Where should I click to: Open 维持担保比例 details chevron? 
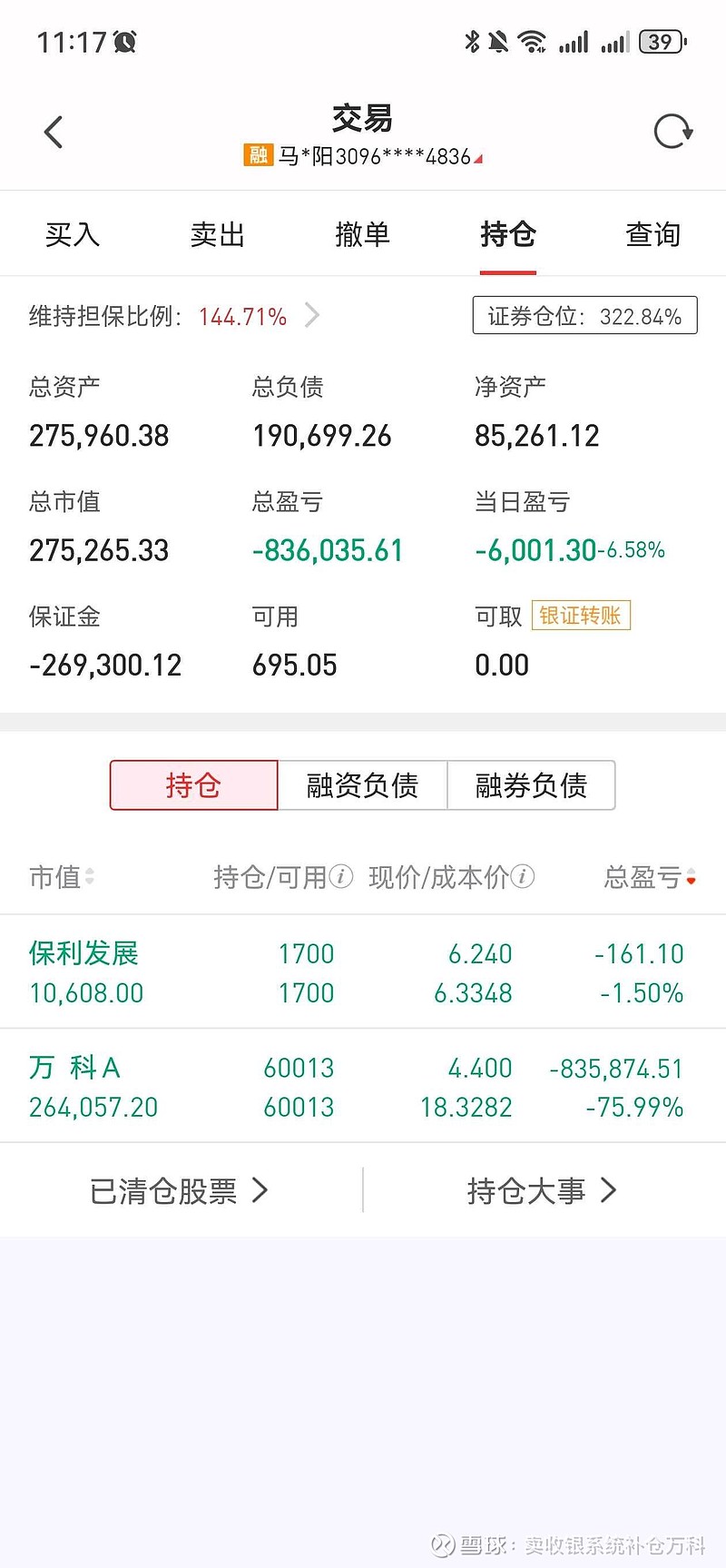[x=312, y=316]
